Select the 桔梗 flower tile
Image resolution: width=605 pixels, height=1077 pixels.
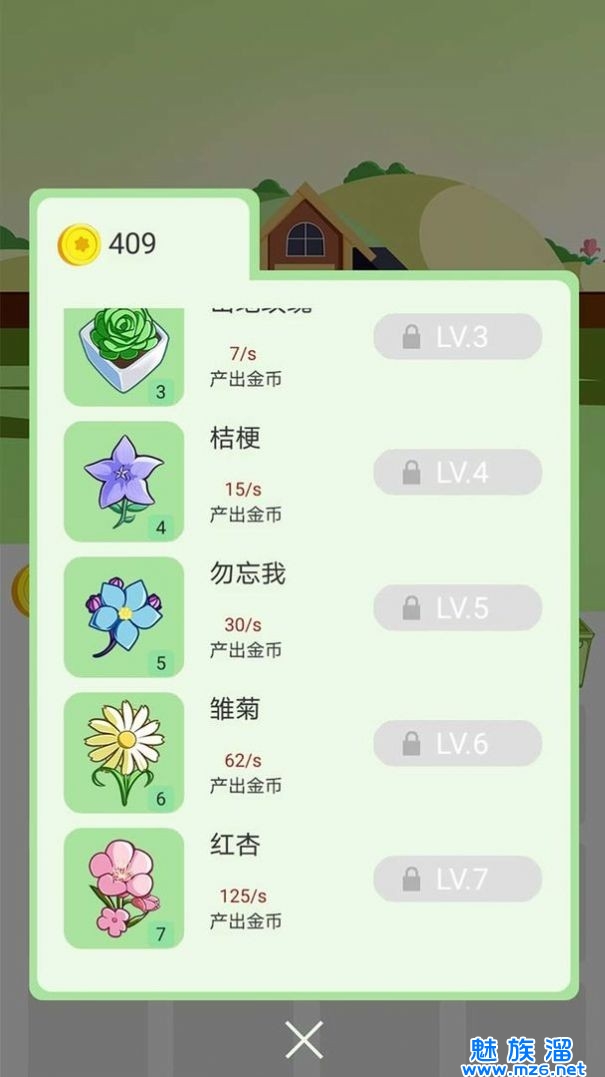[124, 481]
